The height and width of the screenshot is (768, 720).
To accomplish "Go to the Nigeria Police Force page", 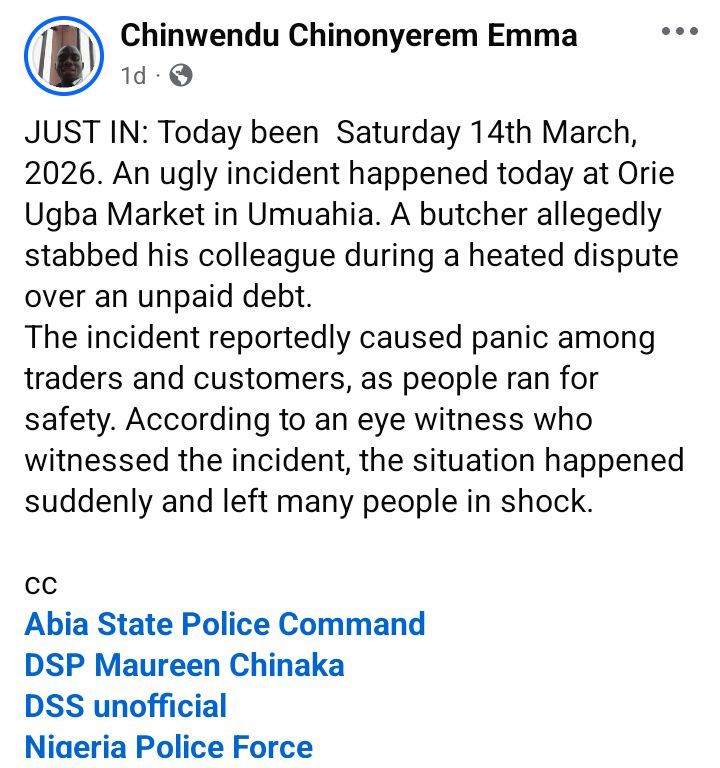I will point(168,746).
